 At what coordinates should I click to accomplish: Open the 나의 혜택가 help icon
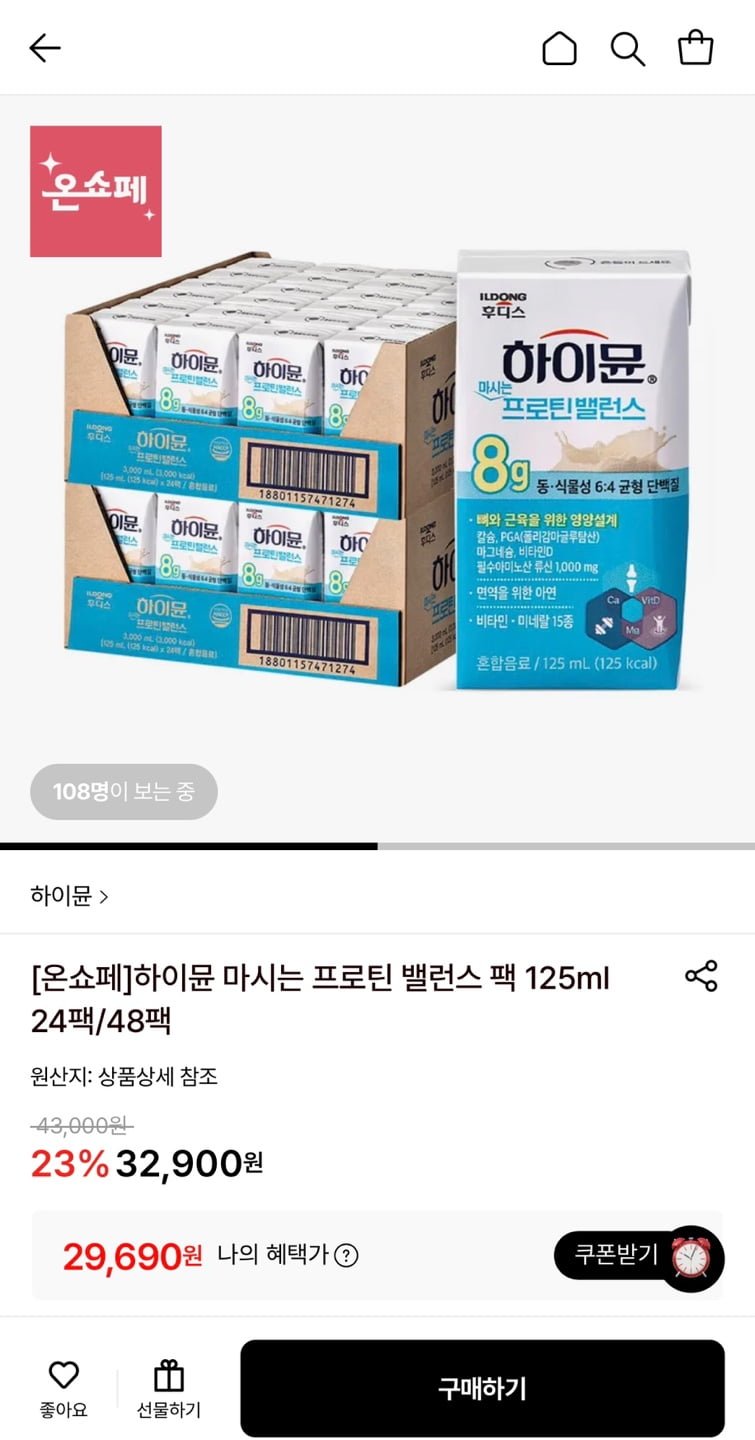point(346,1255)
